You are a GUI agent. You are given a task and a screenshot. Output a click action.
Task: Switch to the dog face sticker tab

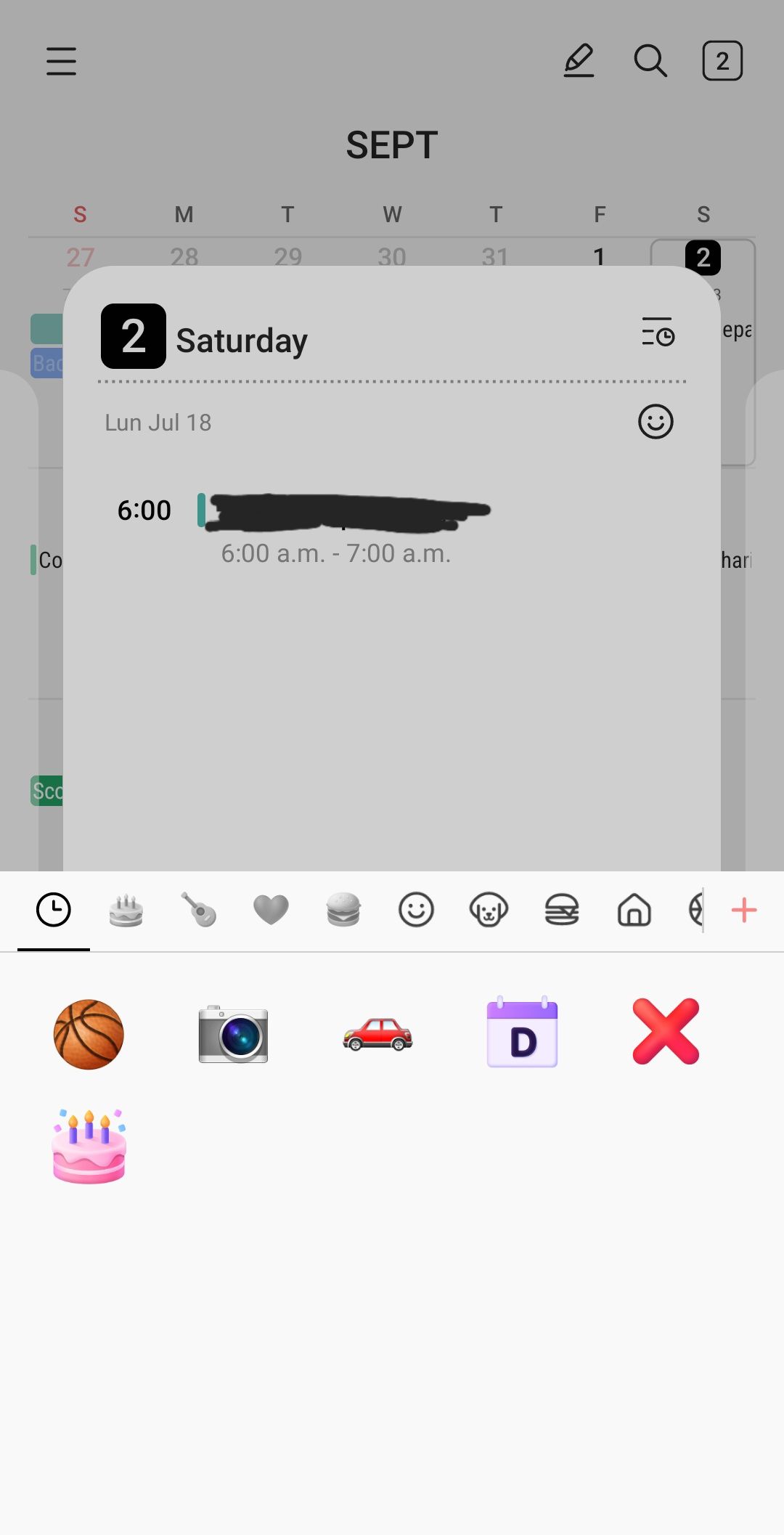pyautogui.click(x=489, y=910)
